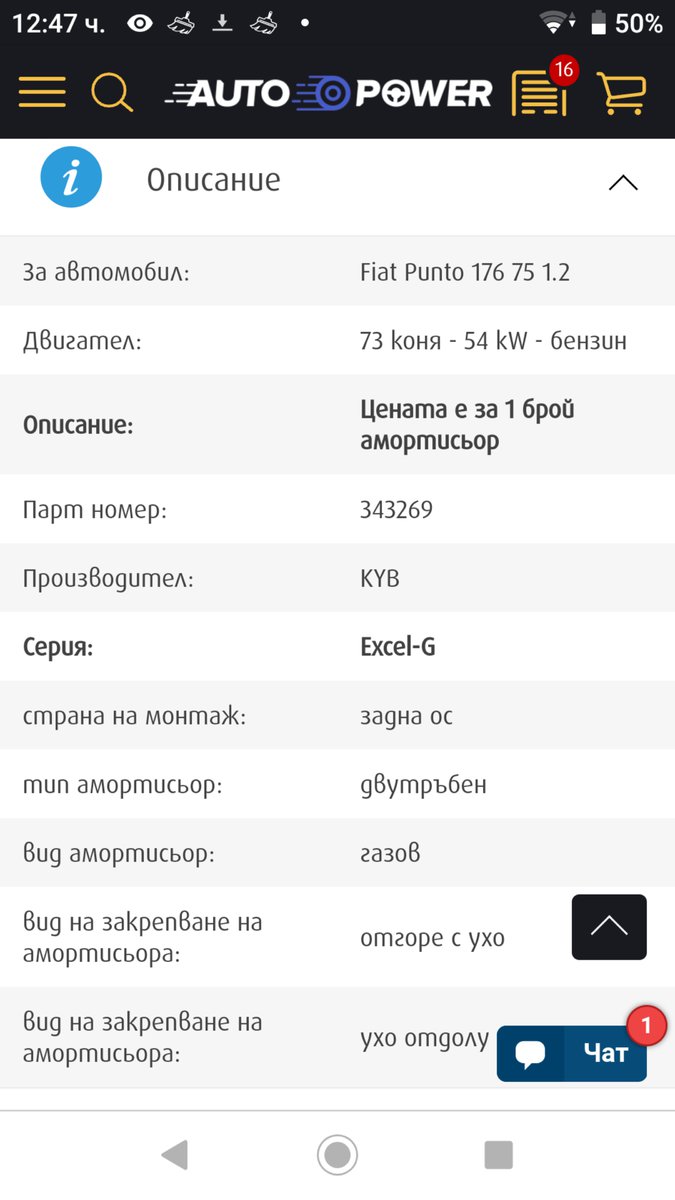
Task: Collapse the Описание section
Action: pyautogui.click(x=622, y=182)
